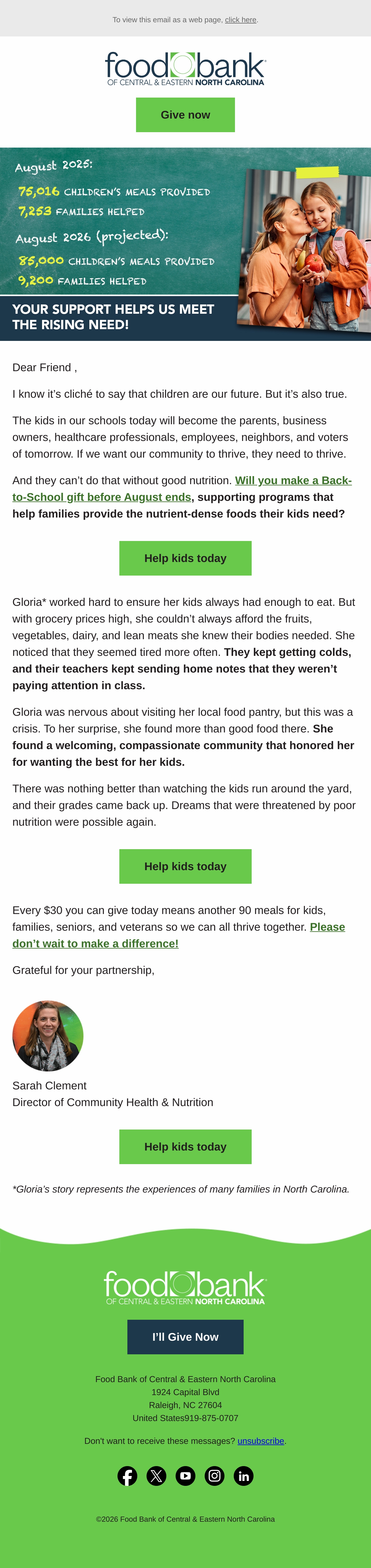
Task: Select the I'll Give Now button
Action: tap(185, 1337)
